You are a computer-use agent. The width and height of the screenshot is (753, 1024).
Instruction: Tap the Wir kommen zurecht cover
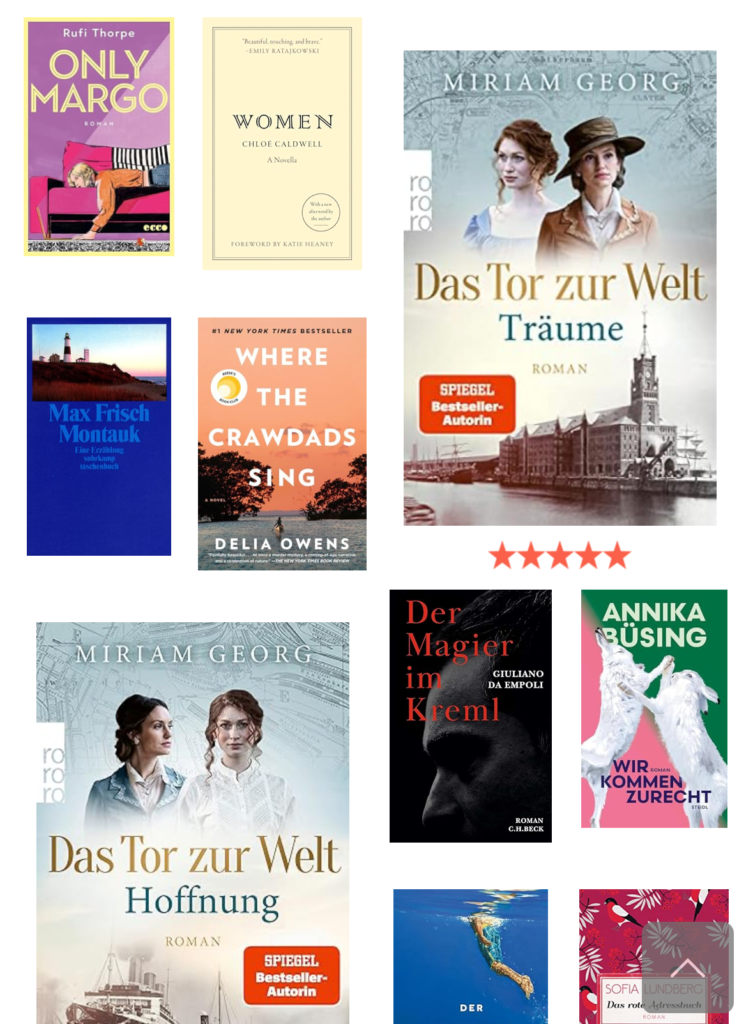tap(654, 708)
